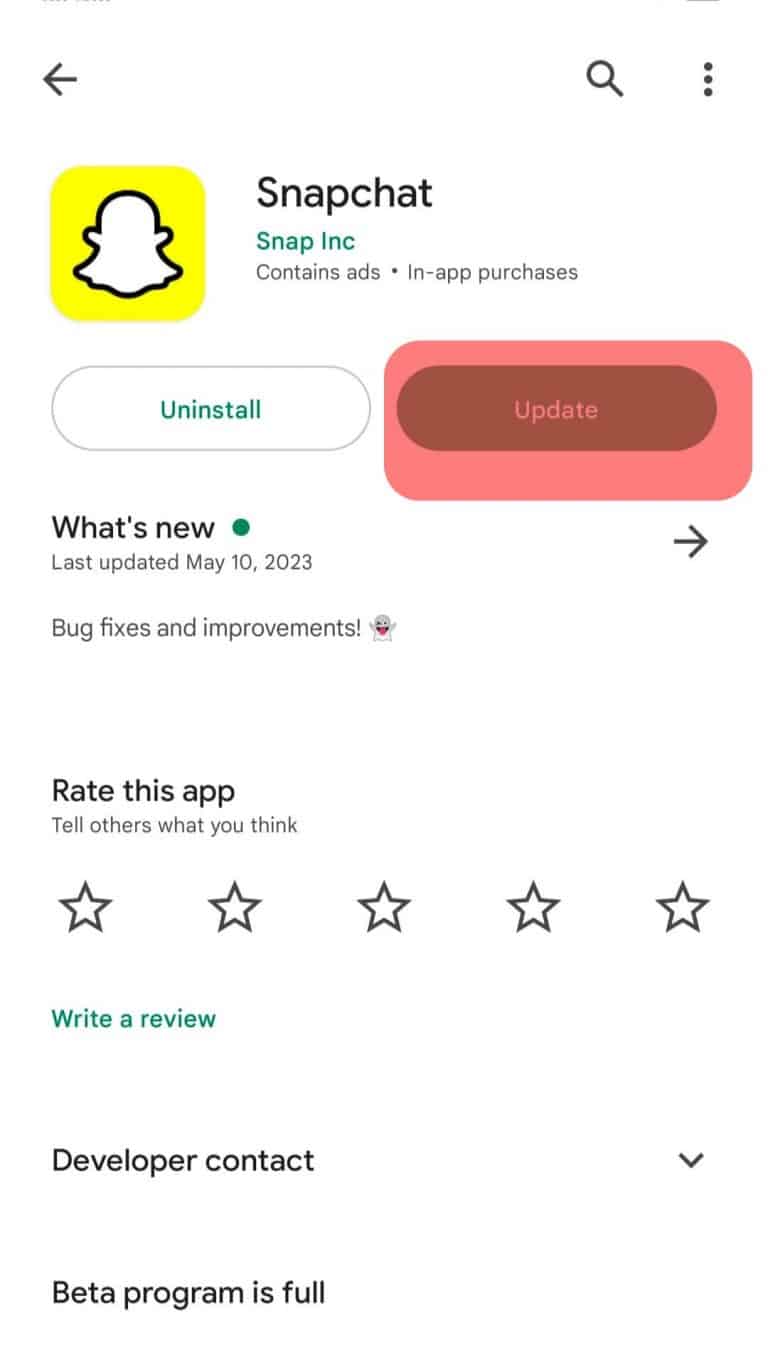Collapse the Developer contact chevron
The height and width of the screenshot is (1365, 768).
pos(690,1161)
